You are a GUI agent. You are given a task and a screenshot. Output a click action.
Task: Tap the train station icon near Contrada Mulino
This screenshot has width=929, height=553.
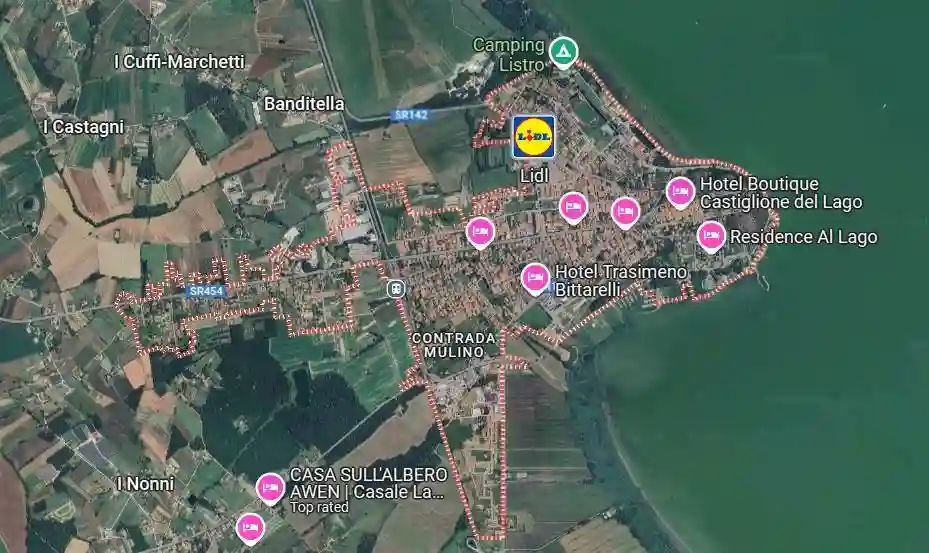pos(396,288)
